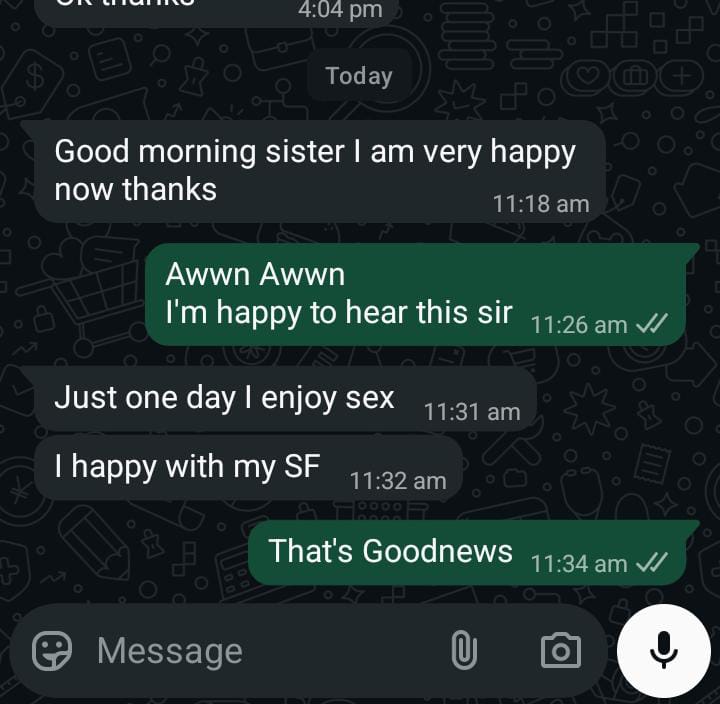The height and width of the screenshot is (704, 720).
Task: Tap the microphone voice message button
Action: click(x=663, y=651)
